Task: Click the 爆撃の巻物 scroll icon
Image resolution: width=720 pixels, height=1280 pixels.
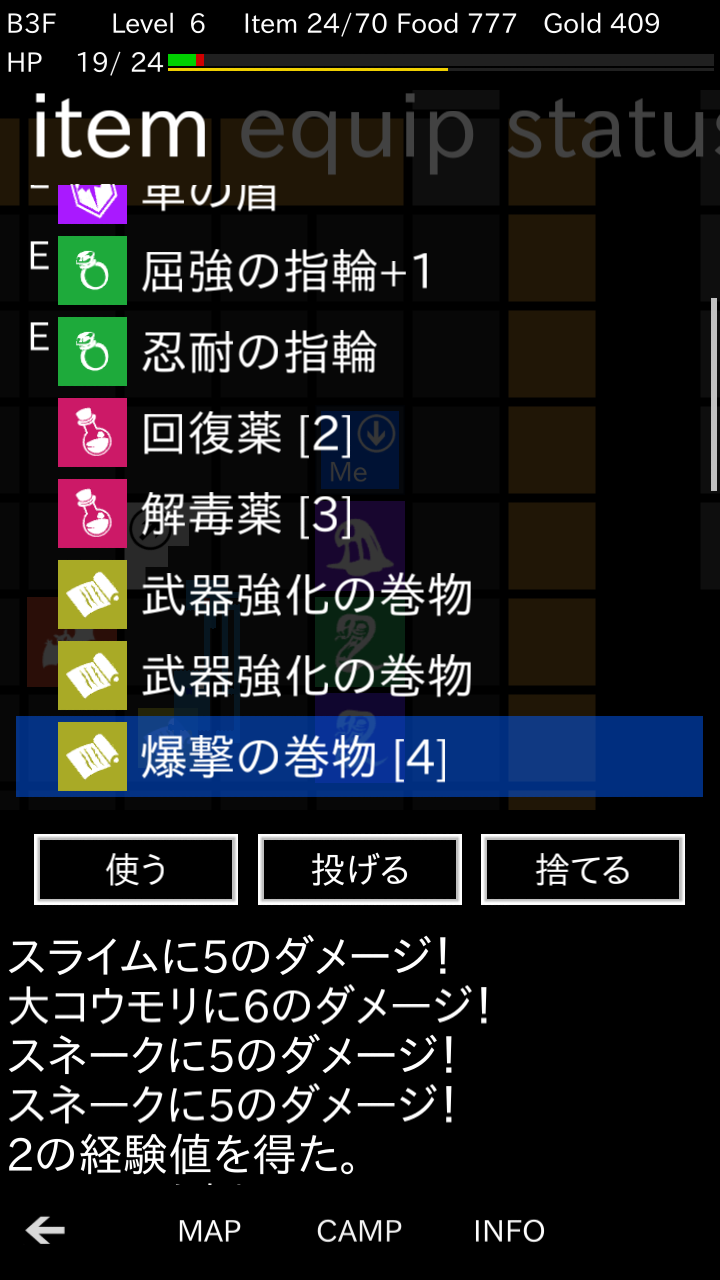Action: [92, 758]
